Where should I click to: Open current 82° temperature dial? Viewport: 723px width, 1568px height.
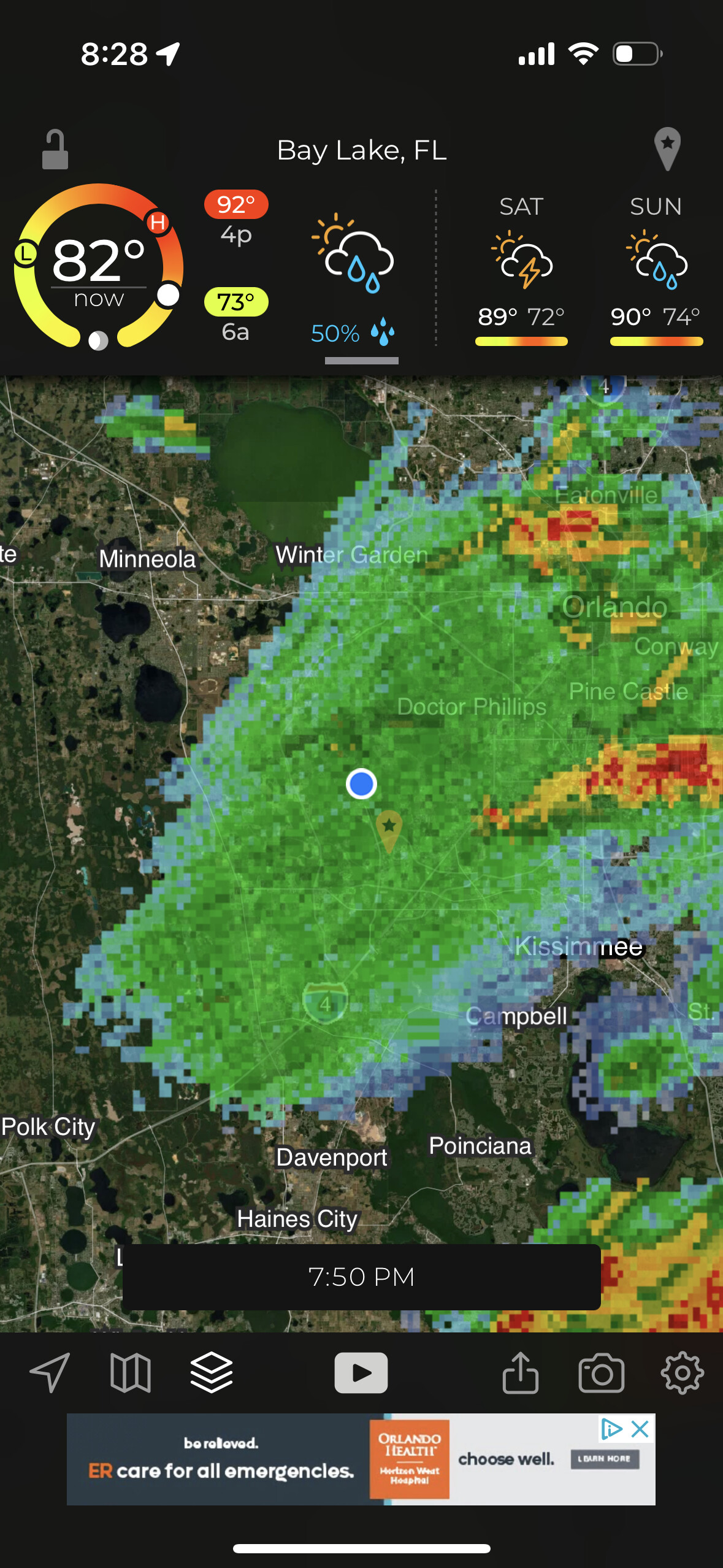99,266
